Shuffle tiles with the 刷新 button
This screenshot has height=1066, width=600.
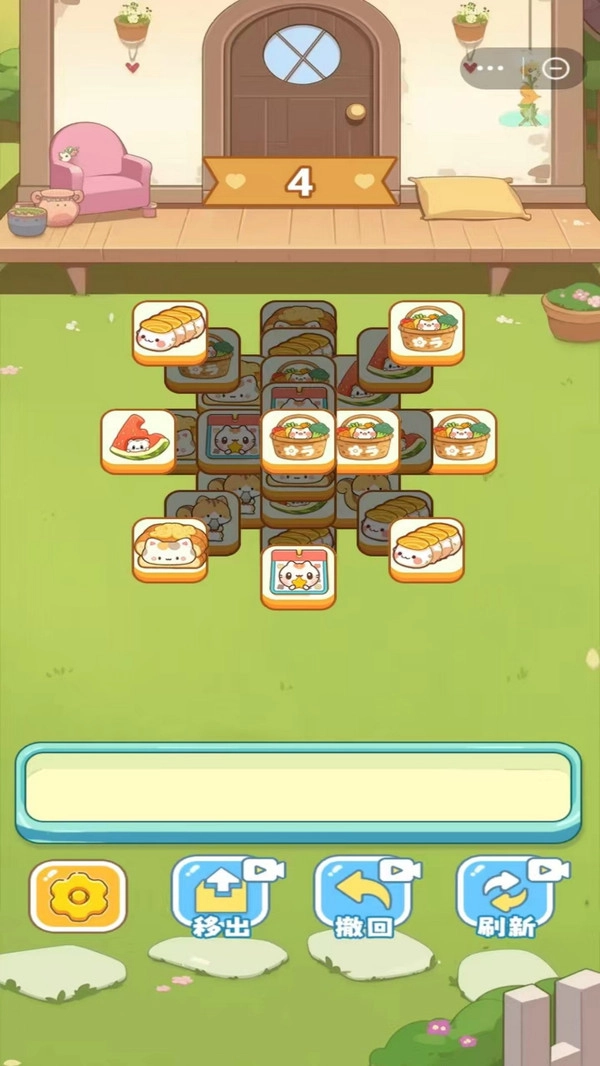506,895
